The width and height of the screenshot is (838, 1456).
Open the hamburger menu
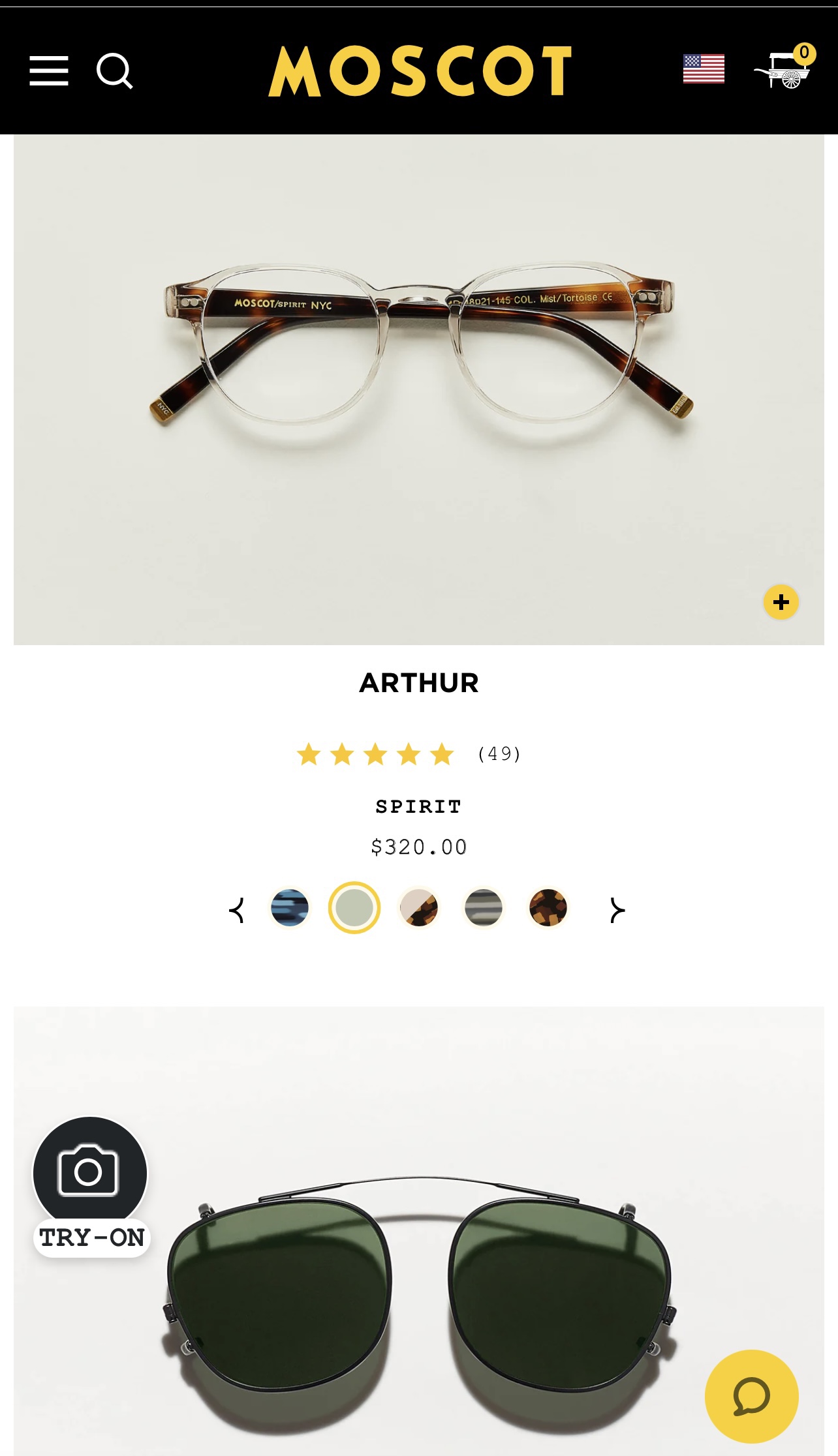point(49,70)
